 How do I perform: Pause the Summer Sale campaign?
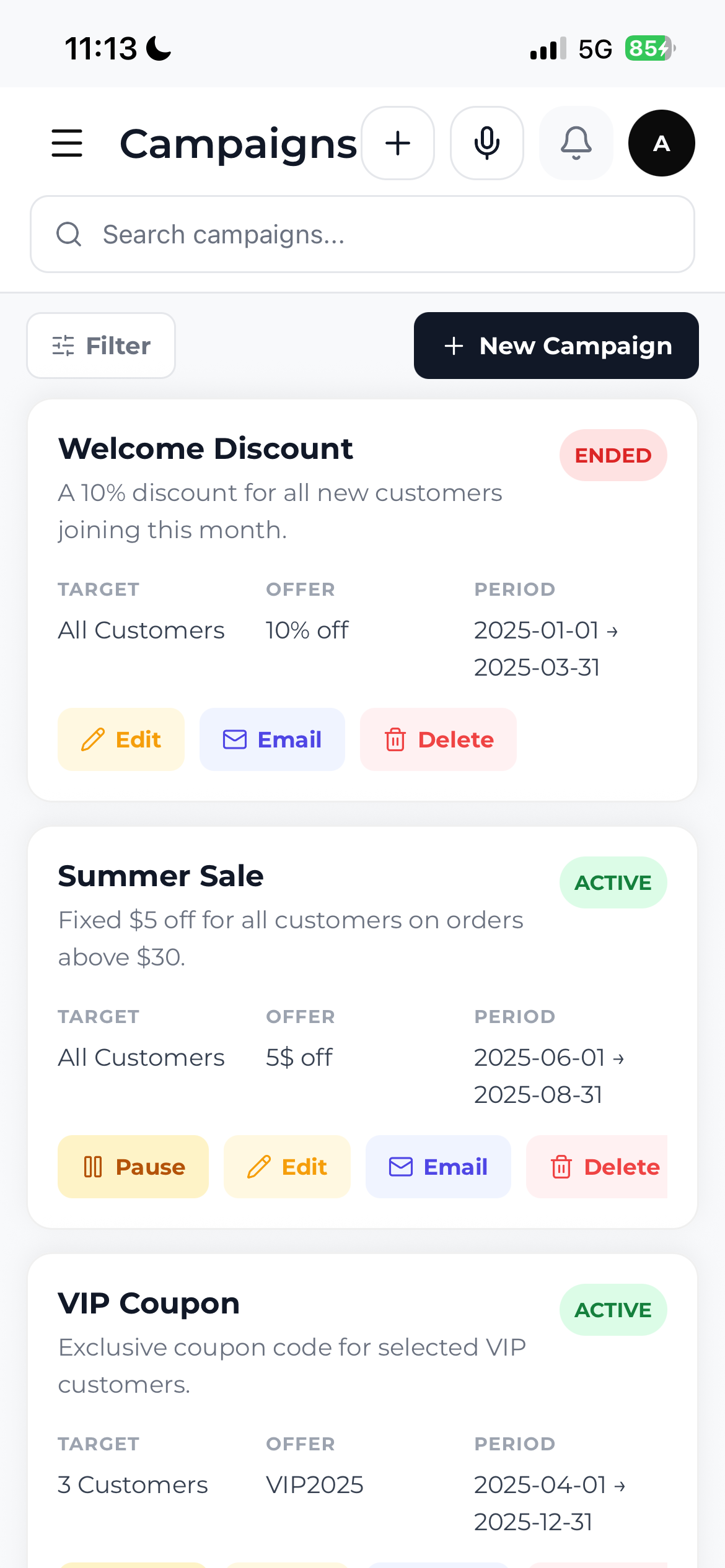(133, 1167)
